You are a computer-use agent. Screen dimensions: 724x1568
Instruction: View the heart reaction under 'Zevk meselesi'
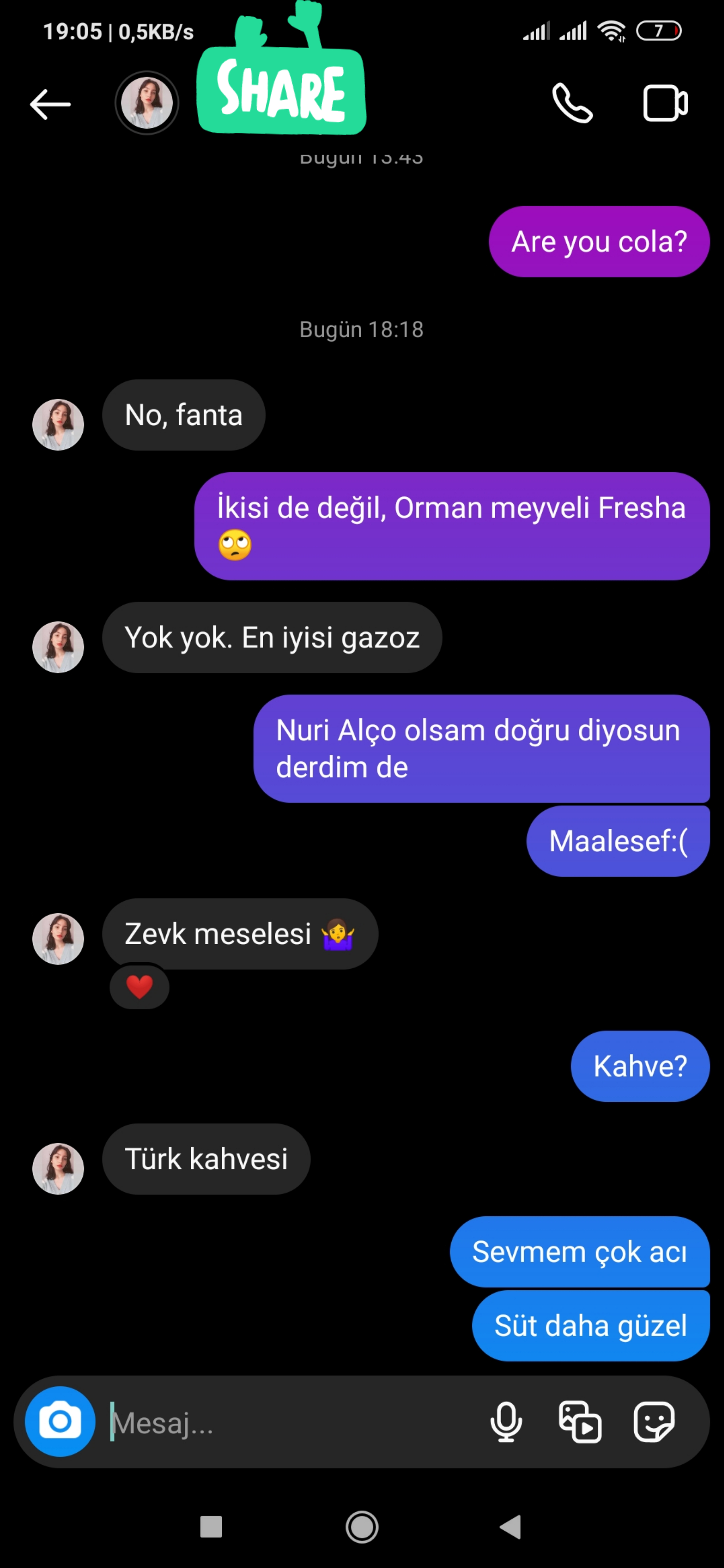click(140, 987)
